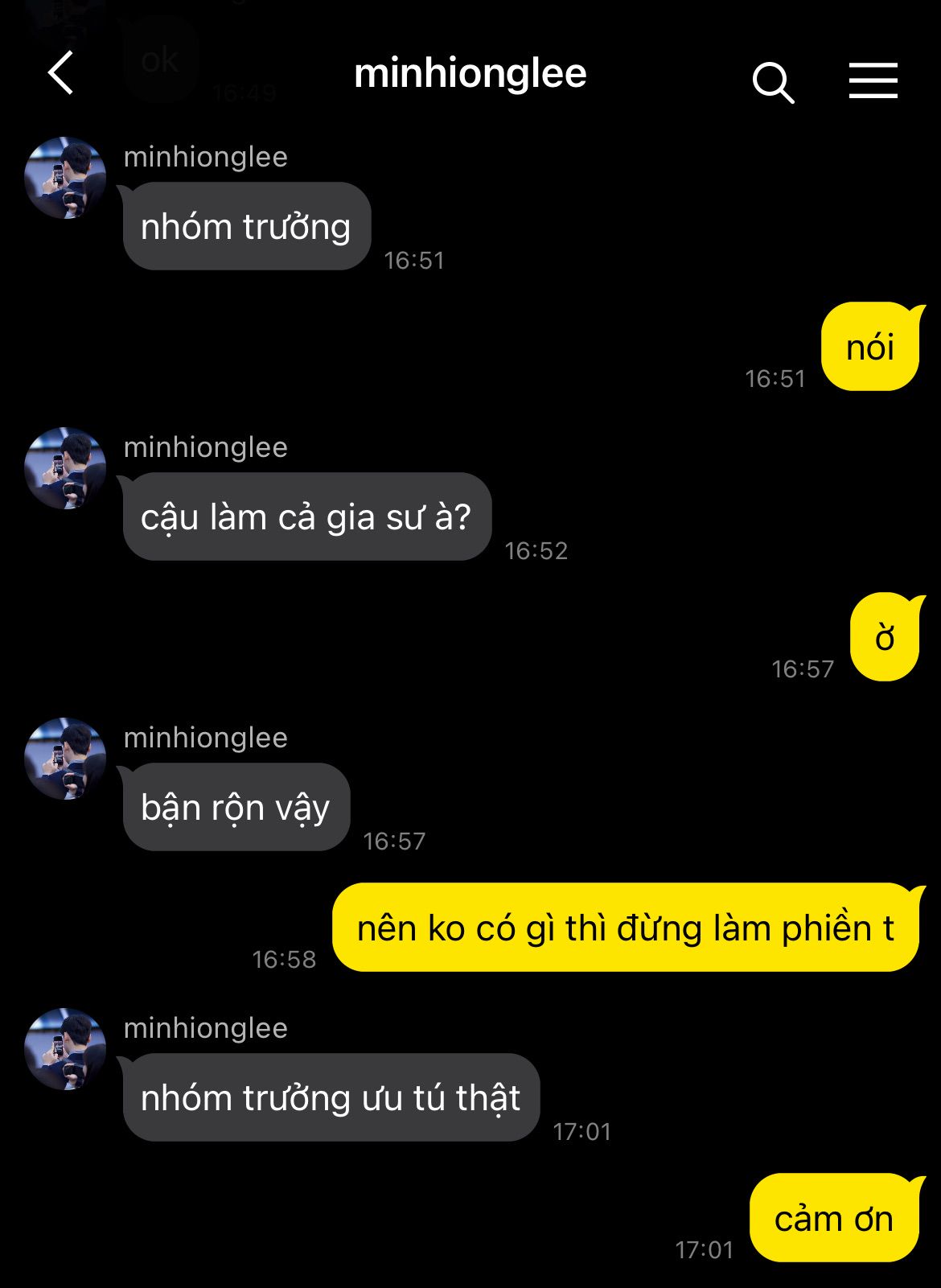The image size is (941, 1288).
Task: Search within the minhionglee conversation
Action: pos(773,82)
